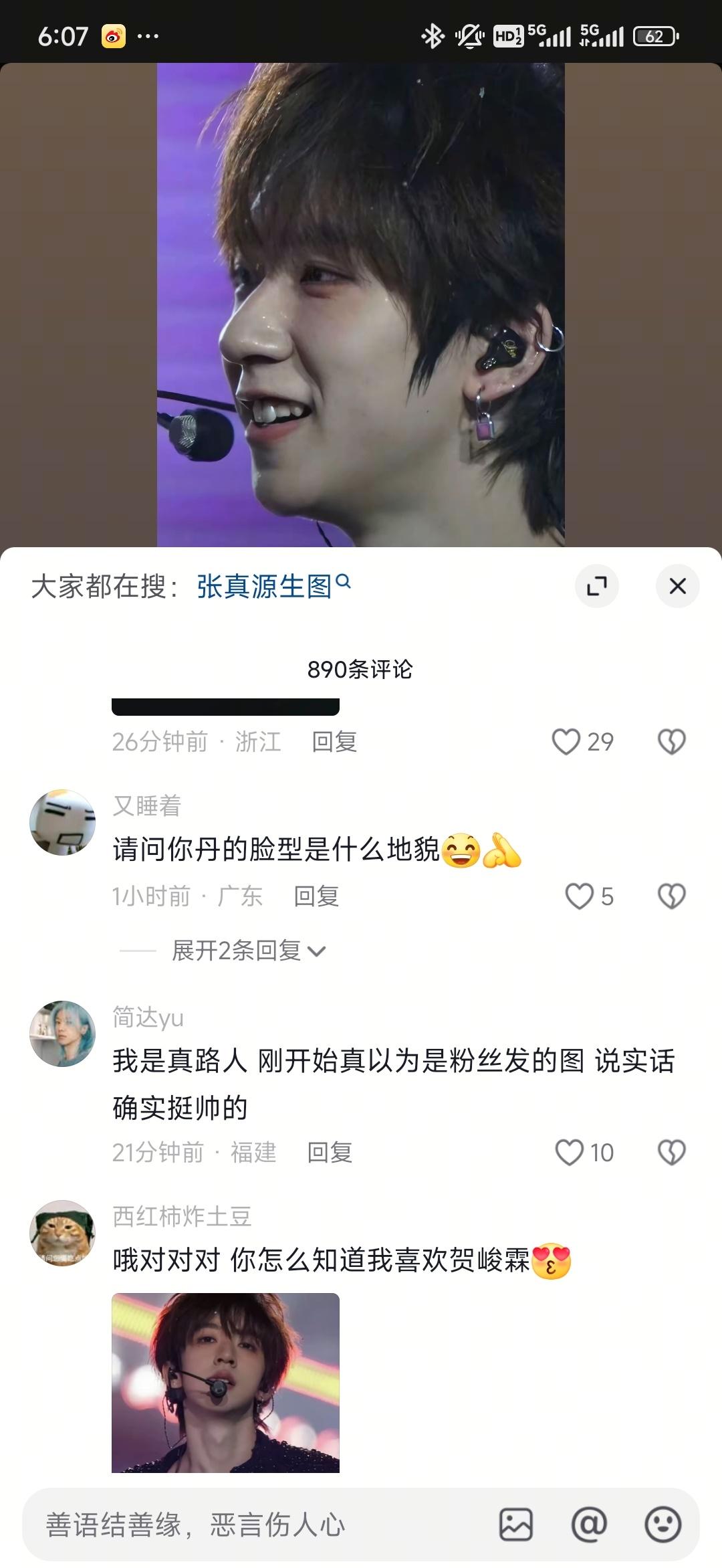Viewport: 722px width, 1568px height.
Task: Expand 2 replies under 又睡着's comment
Action: point(249,951)
